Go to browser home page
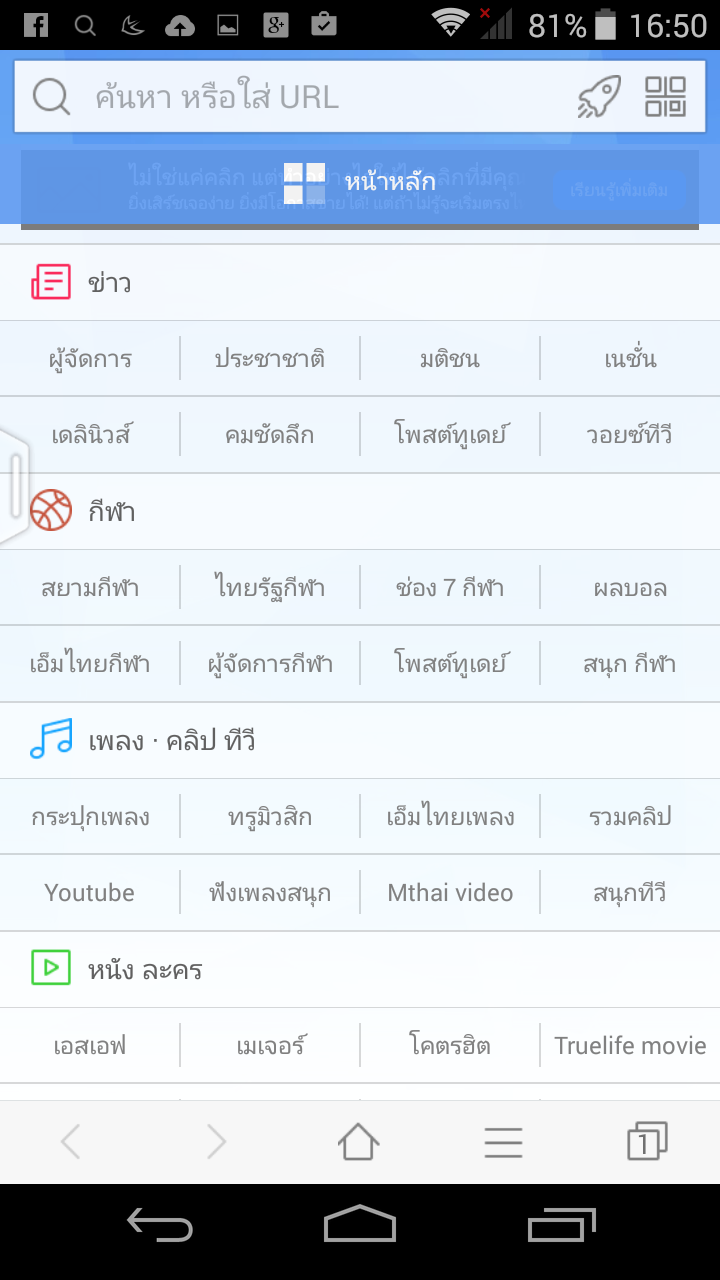 (359, 1141)
